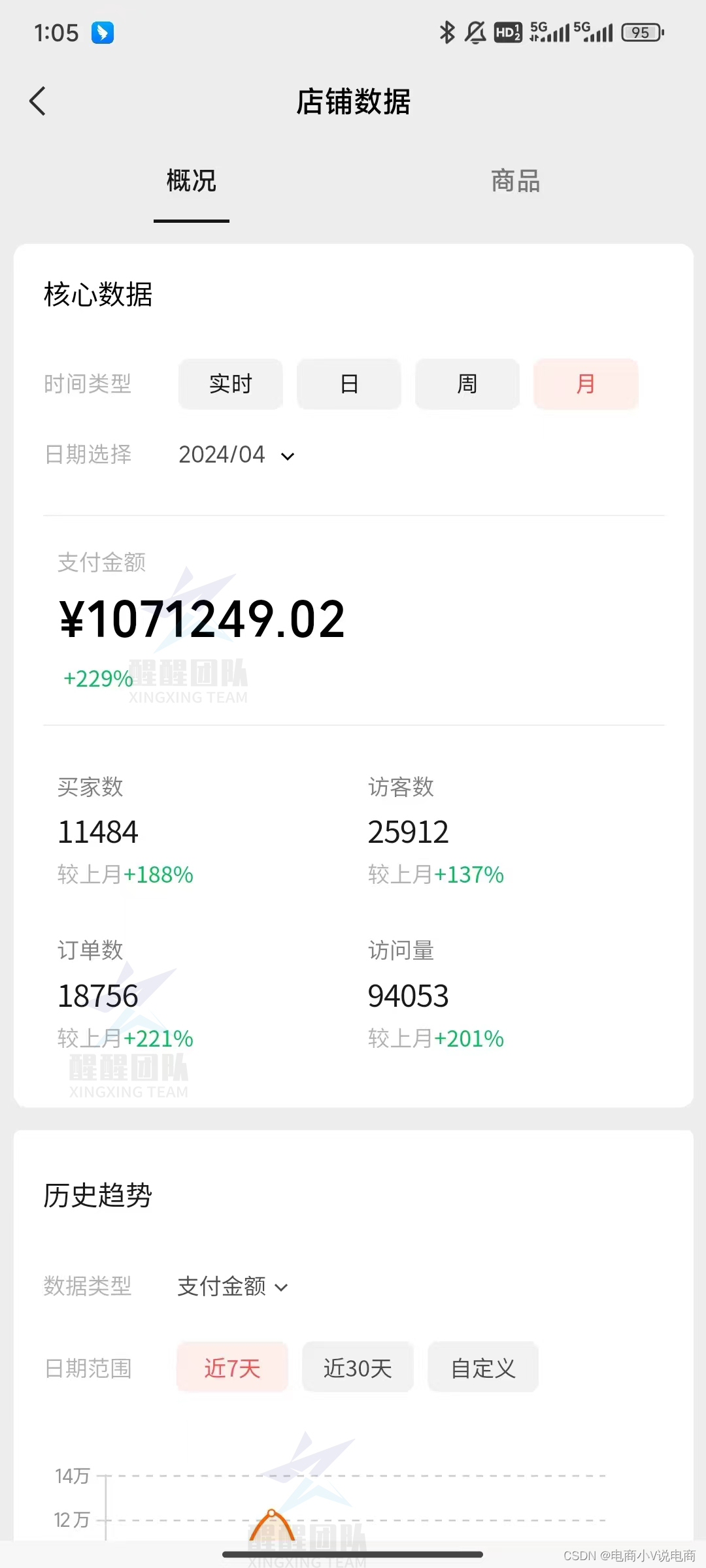Image resolution: width=706 pixels, height=1568 pixels.
Task: Select 实时 as the time type
Action: click(230, 384)
